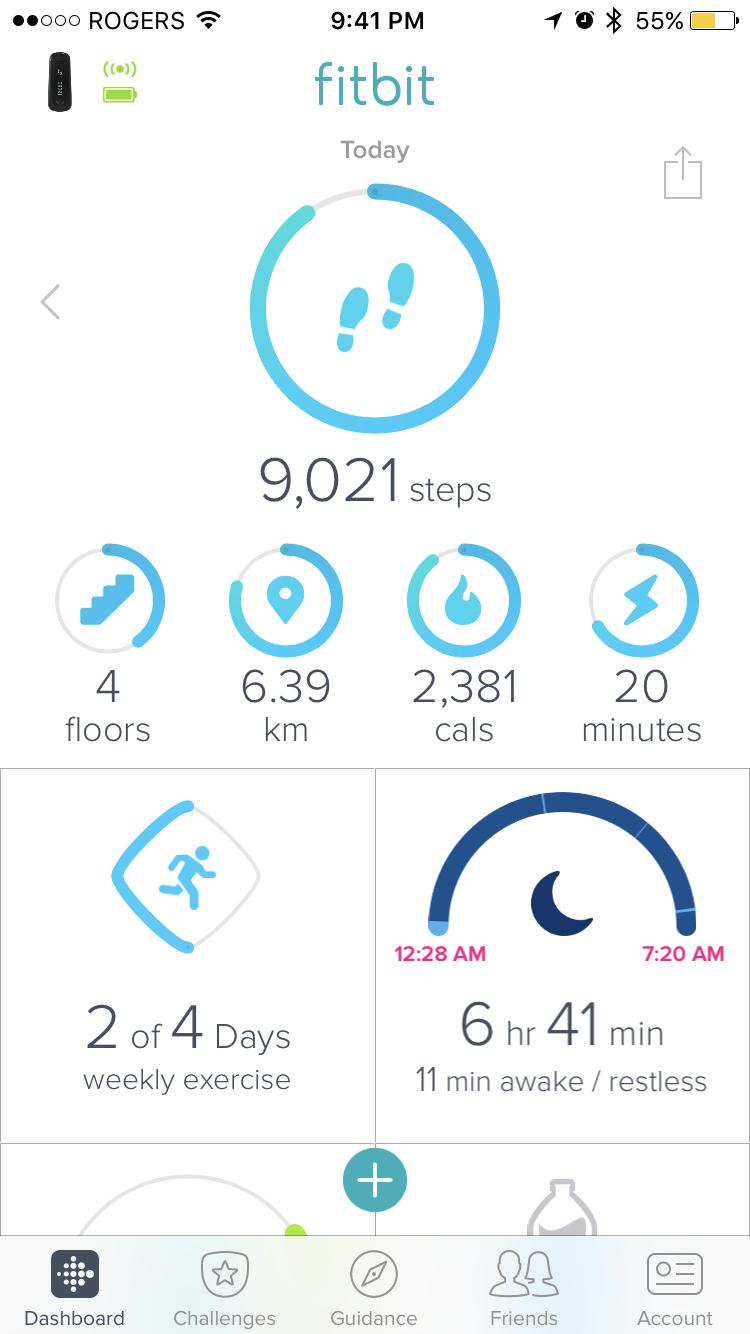Tap the plus button to add entry
Image resolution: width=750 pixels, height=1334 pixels.
pyautogui.click(x=375, y=1181)
